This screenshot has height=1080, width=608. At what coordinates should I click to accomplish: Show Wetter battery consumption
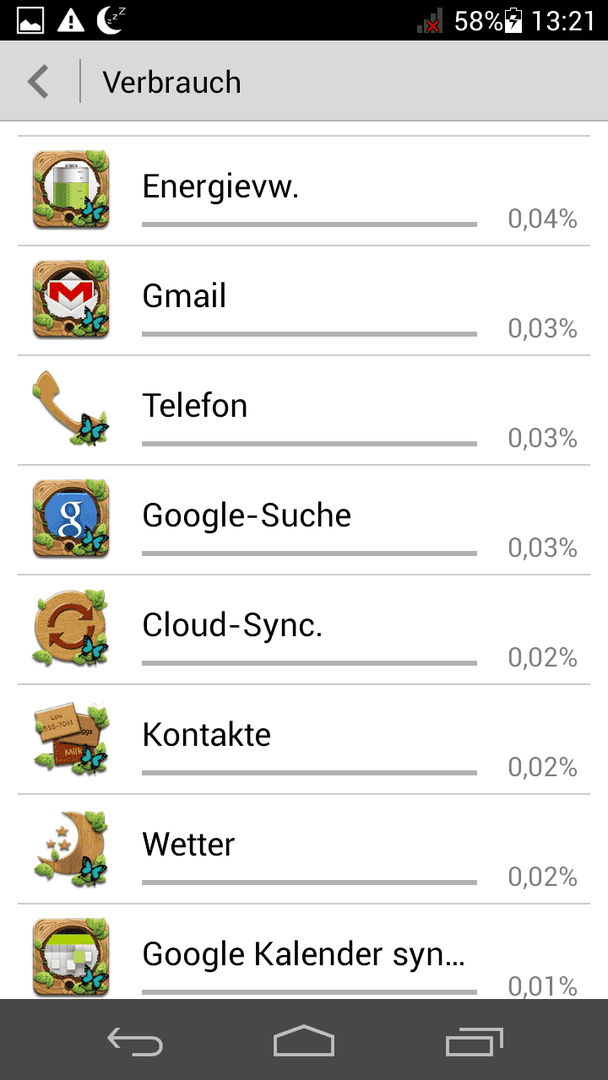[304, 848]
